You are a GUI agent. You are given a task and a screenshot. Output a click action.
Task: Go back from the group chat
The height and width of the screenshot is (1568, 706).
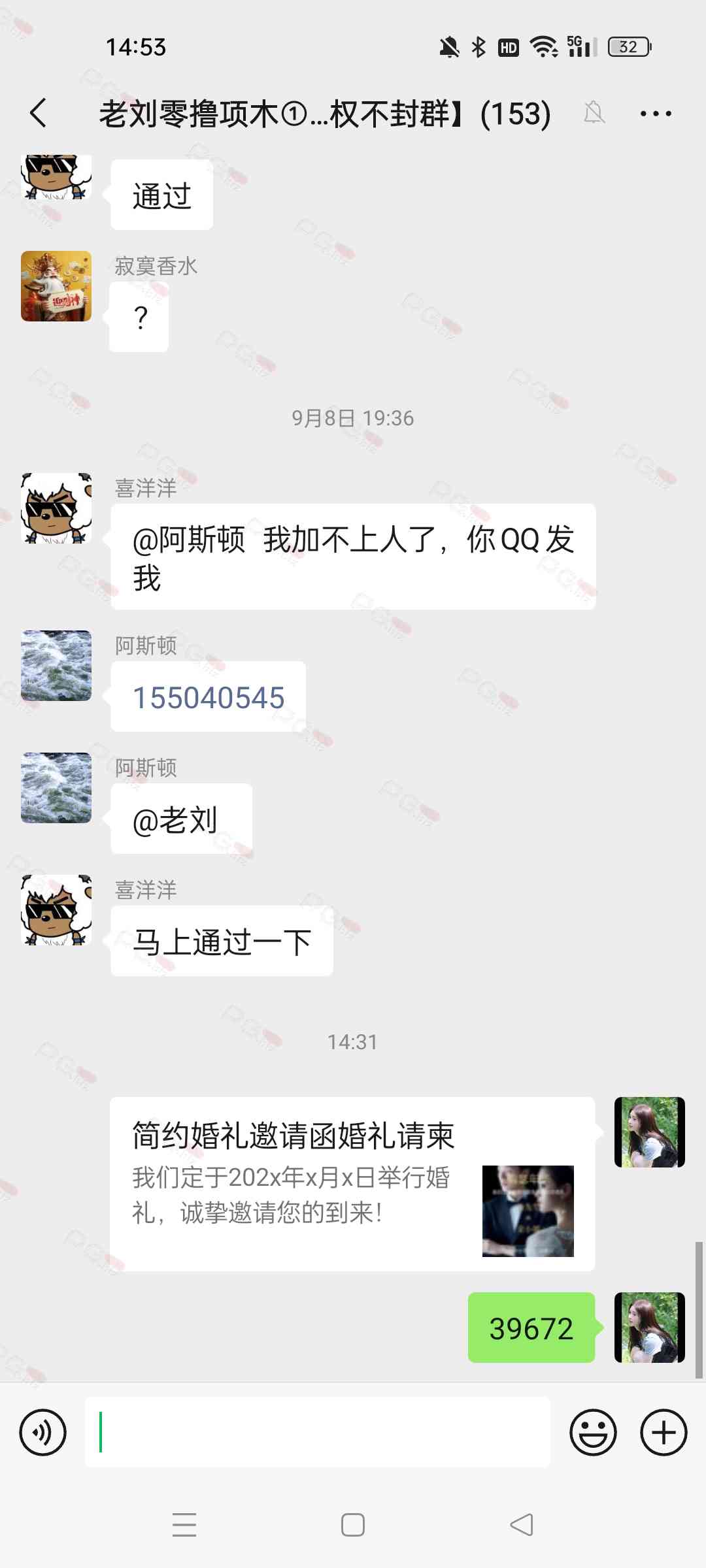pyautogui.click(x=39, y=113)
